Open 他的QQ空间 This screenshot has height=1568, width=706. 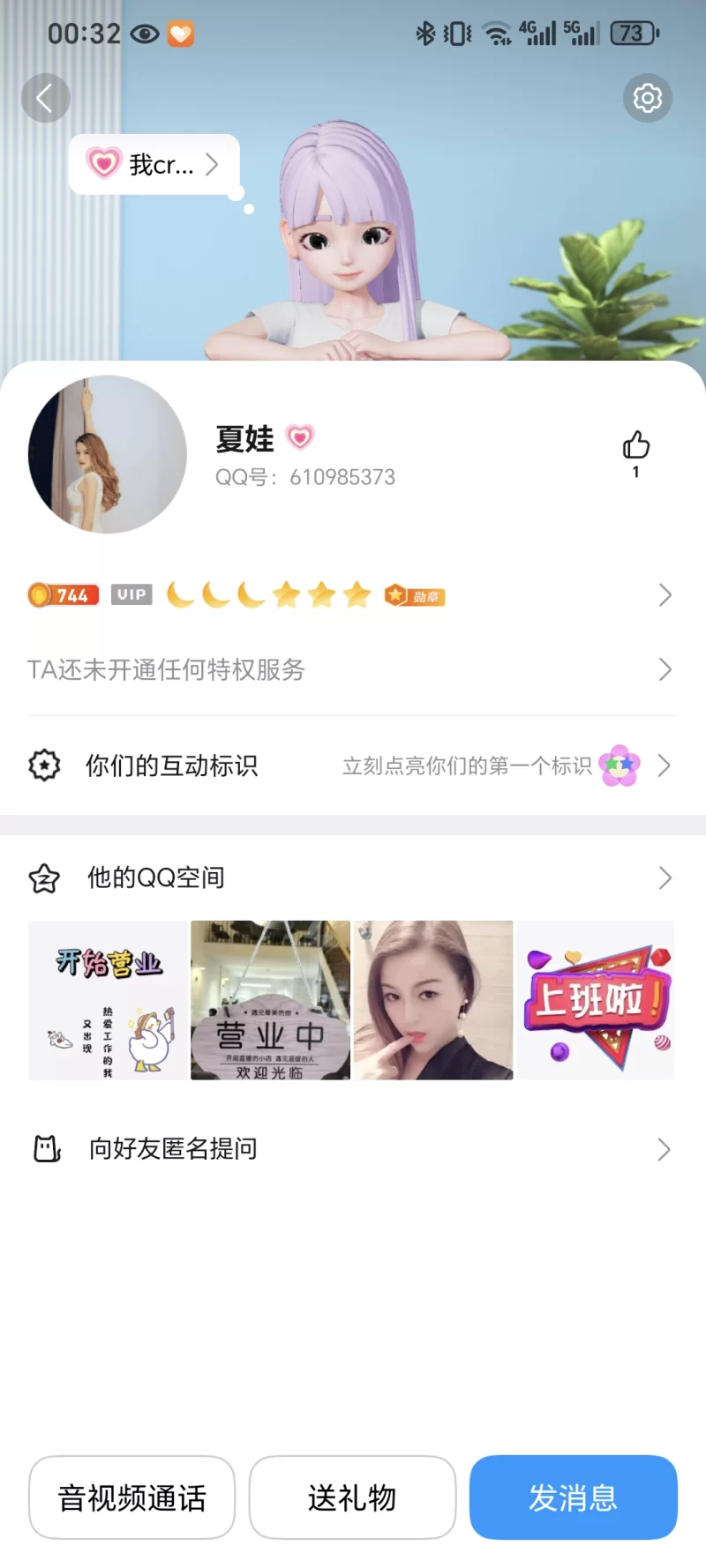[351, 877]
